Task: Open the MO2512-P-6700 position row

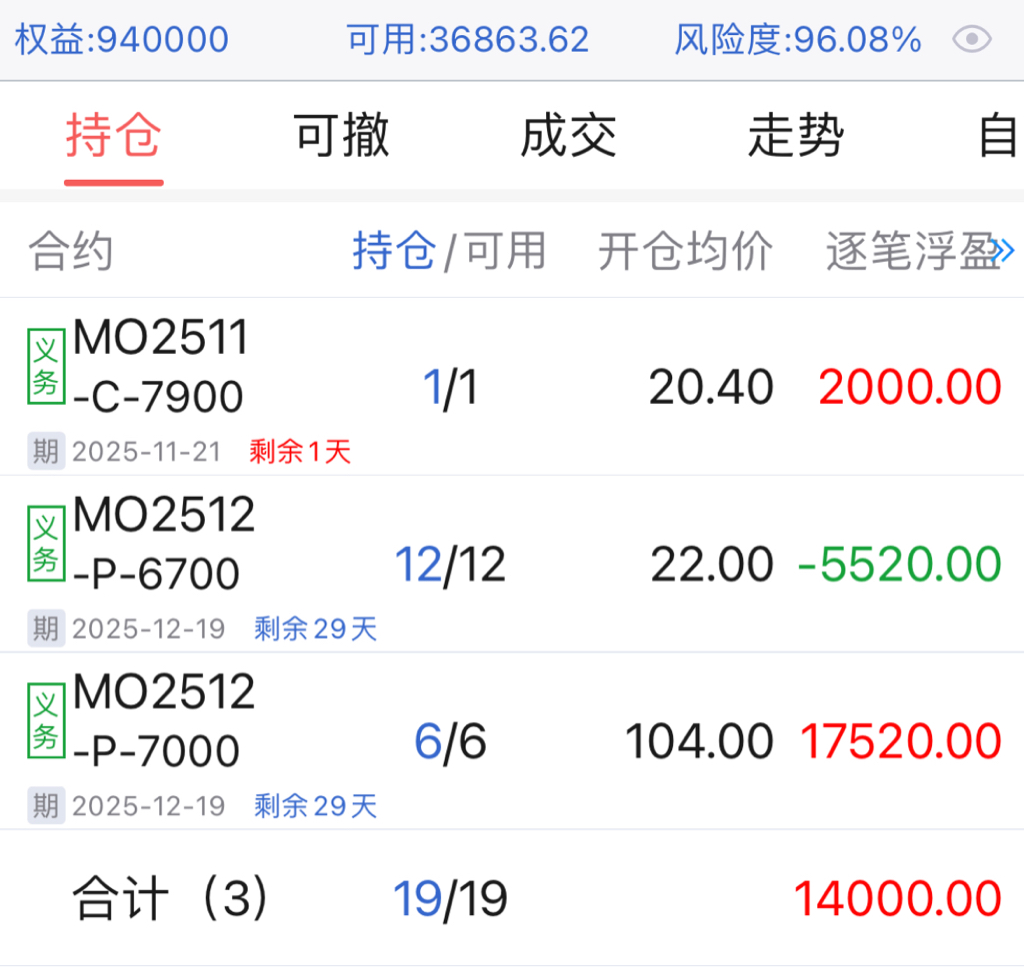Action: coord(512,564)
